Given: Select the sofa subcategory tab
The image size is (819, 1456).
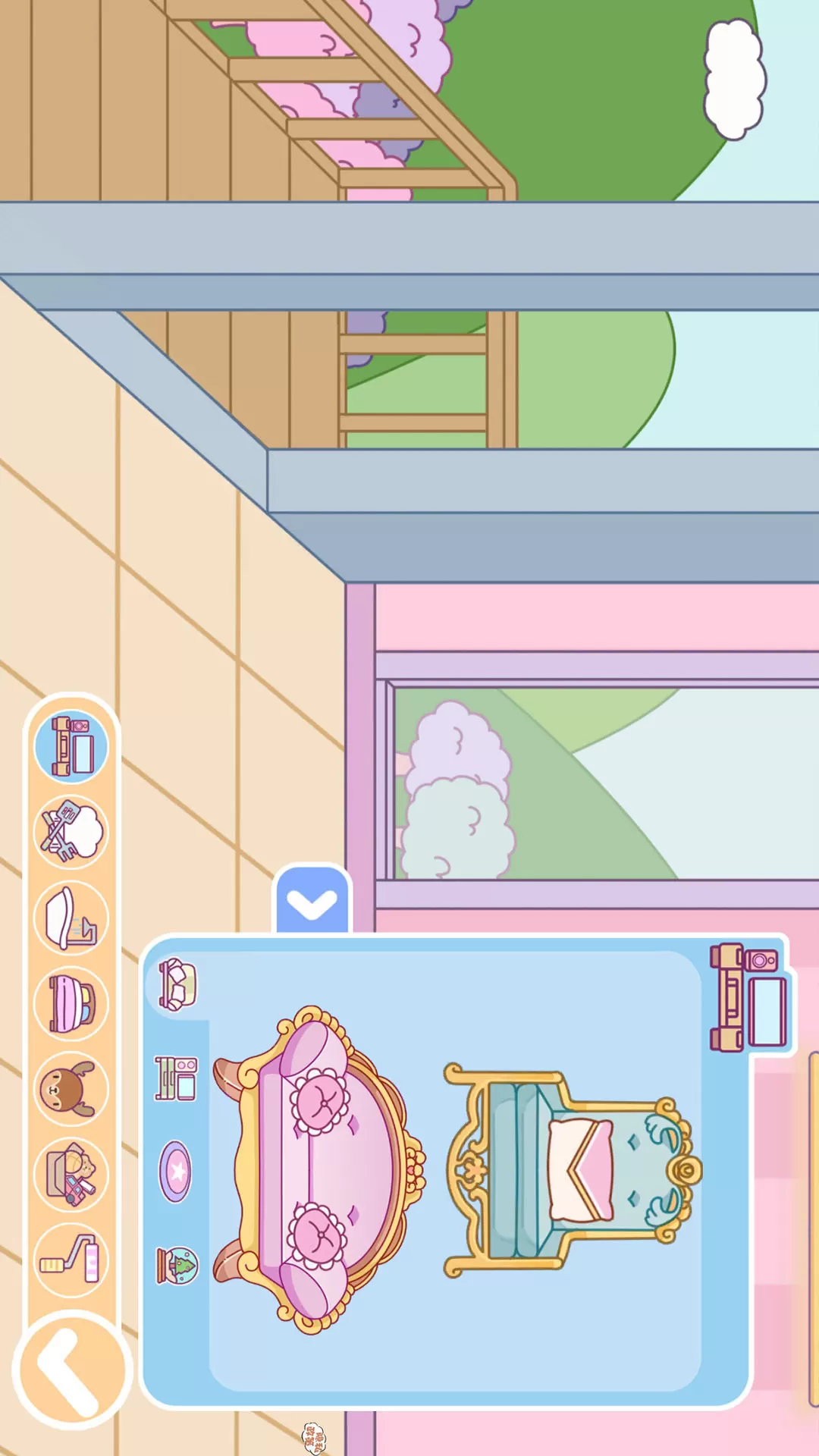Looking at the screenshot, I should pyautogui.click(x=177, y=985).
